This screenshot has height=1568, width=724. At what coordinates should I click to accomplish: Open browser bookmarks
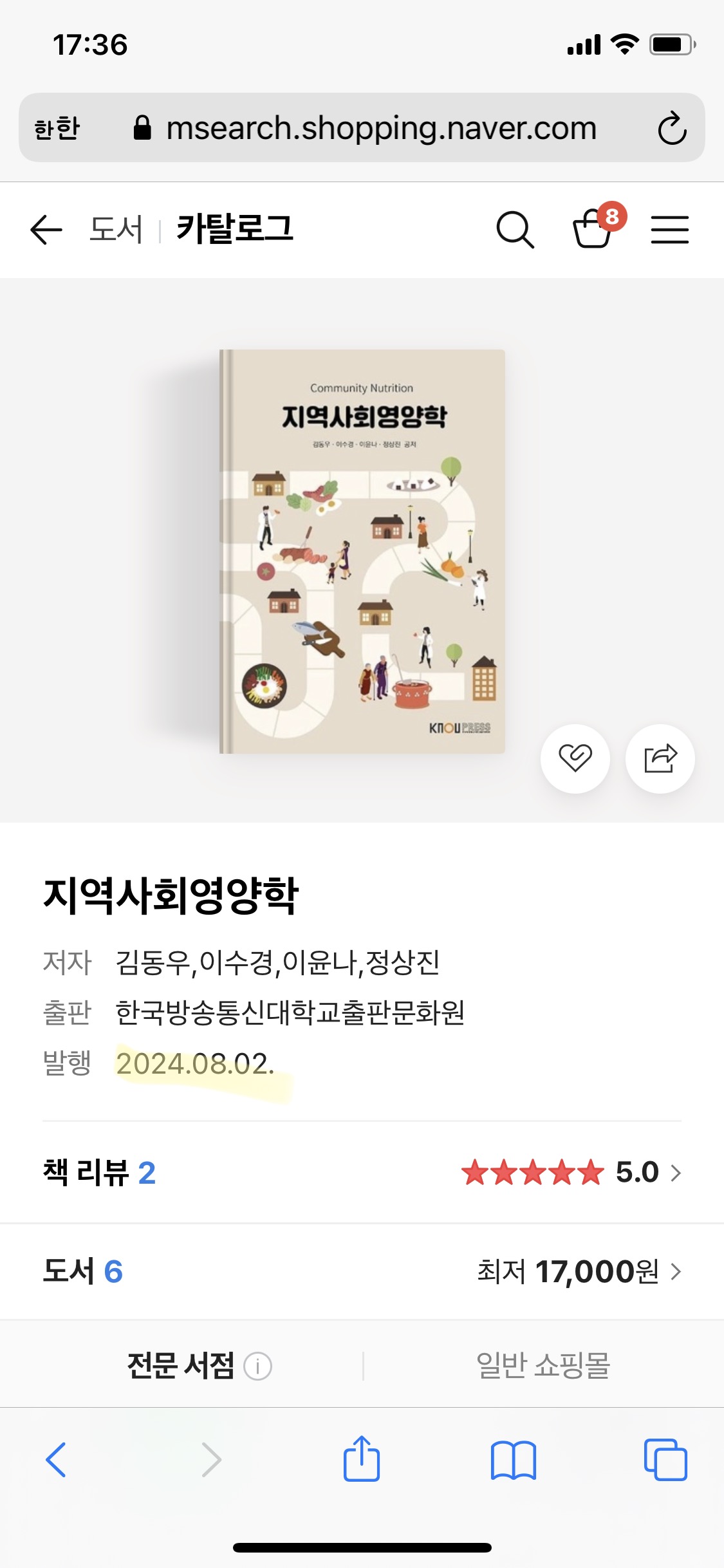pyautogui.click(x=513, y=1459)
